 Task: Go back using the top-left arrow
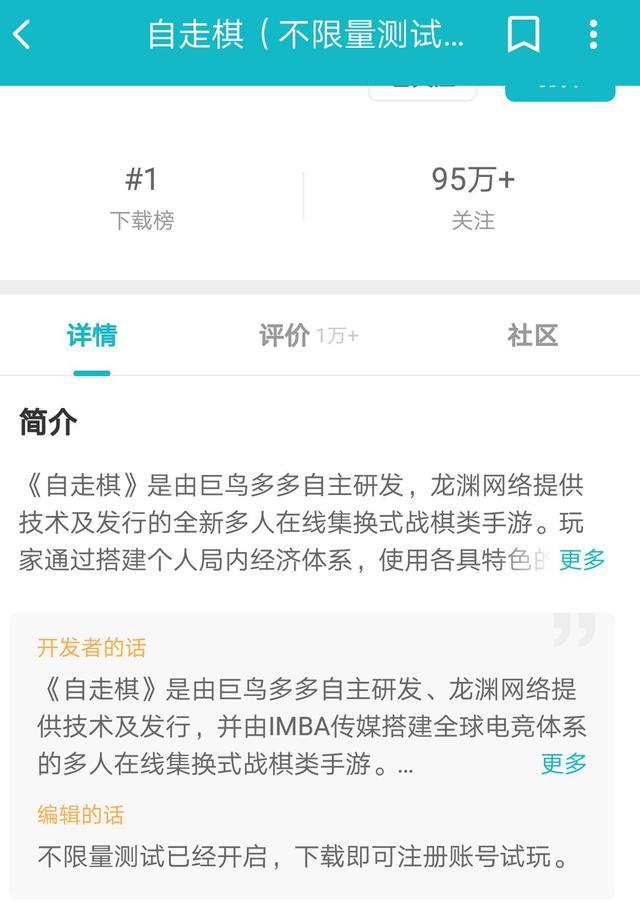22,35
